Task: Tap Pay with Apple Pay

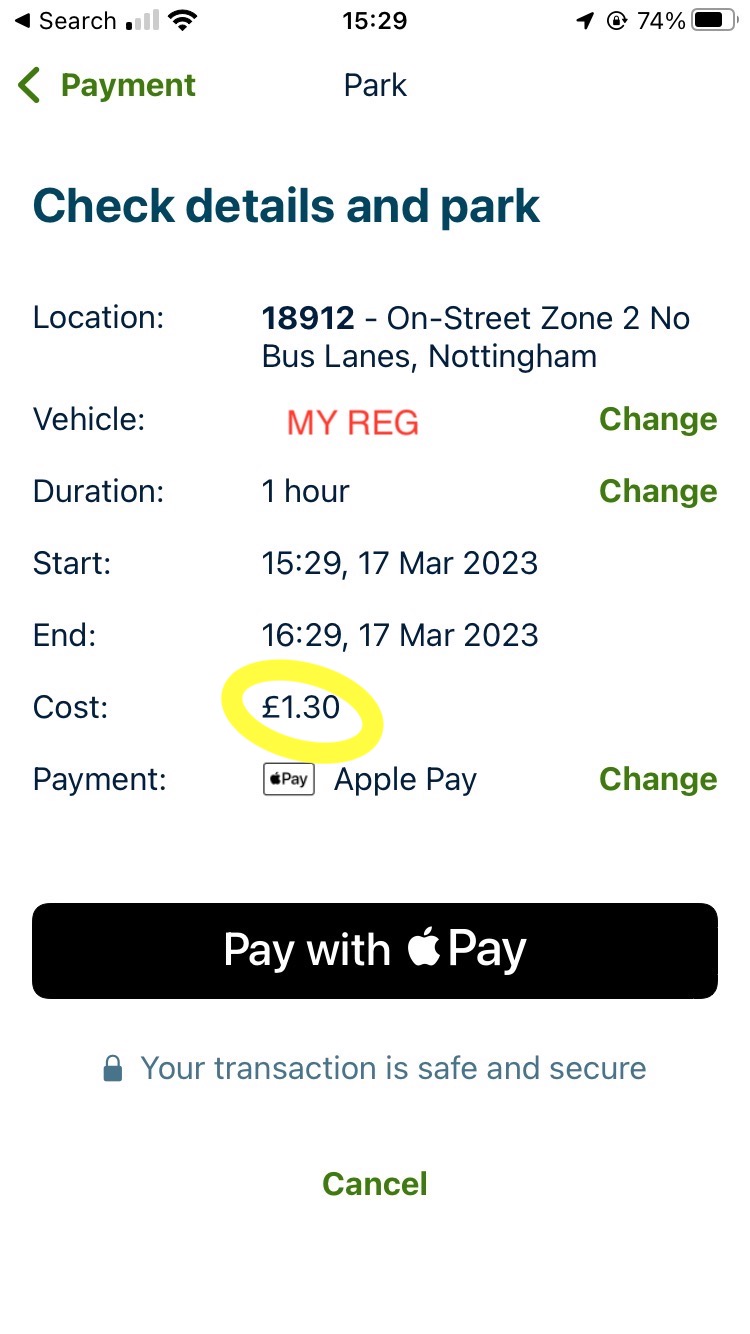Action: 375,948
